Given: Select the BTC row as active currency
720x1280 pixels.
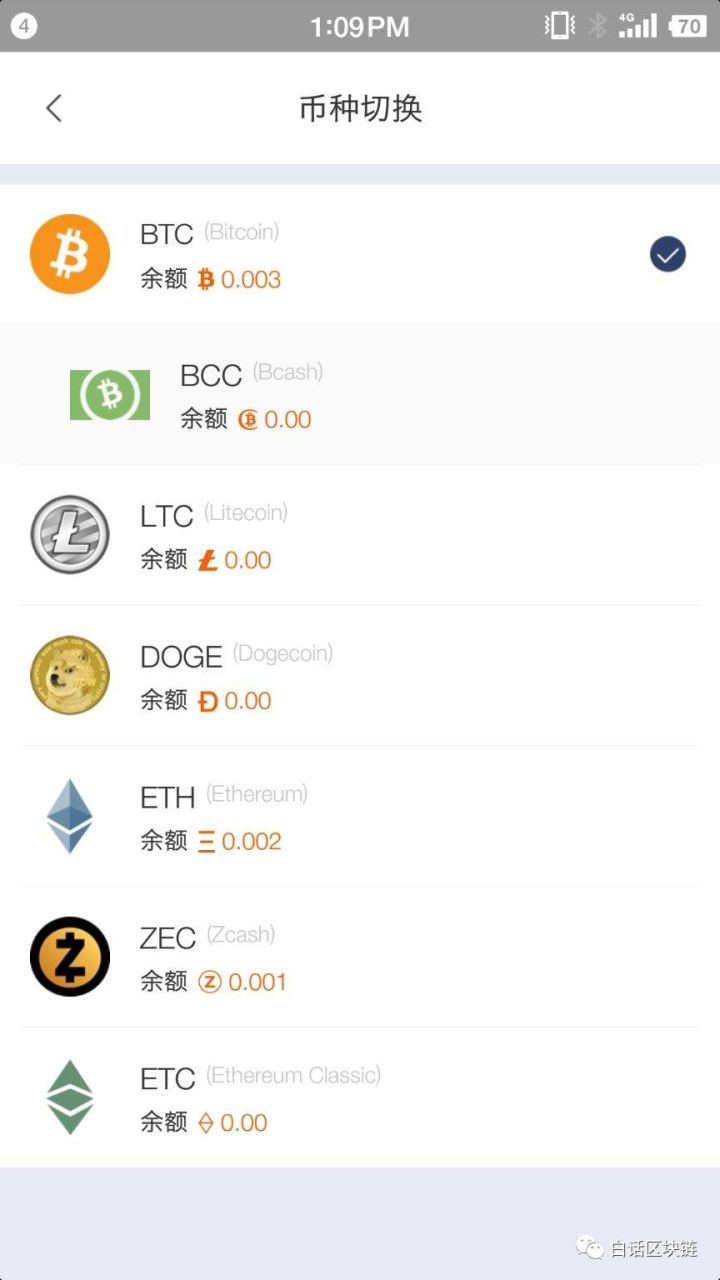Looking at the screenshot, I should point(360,254).
